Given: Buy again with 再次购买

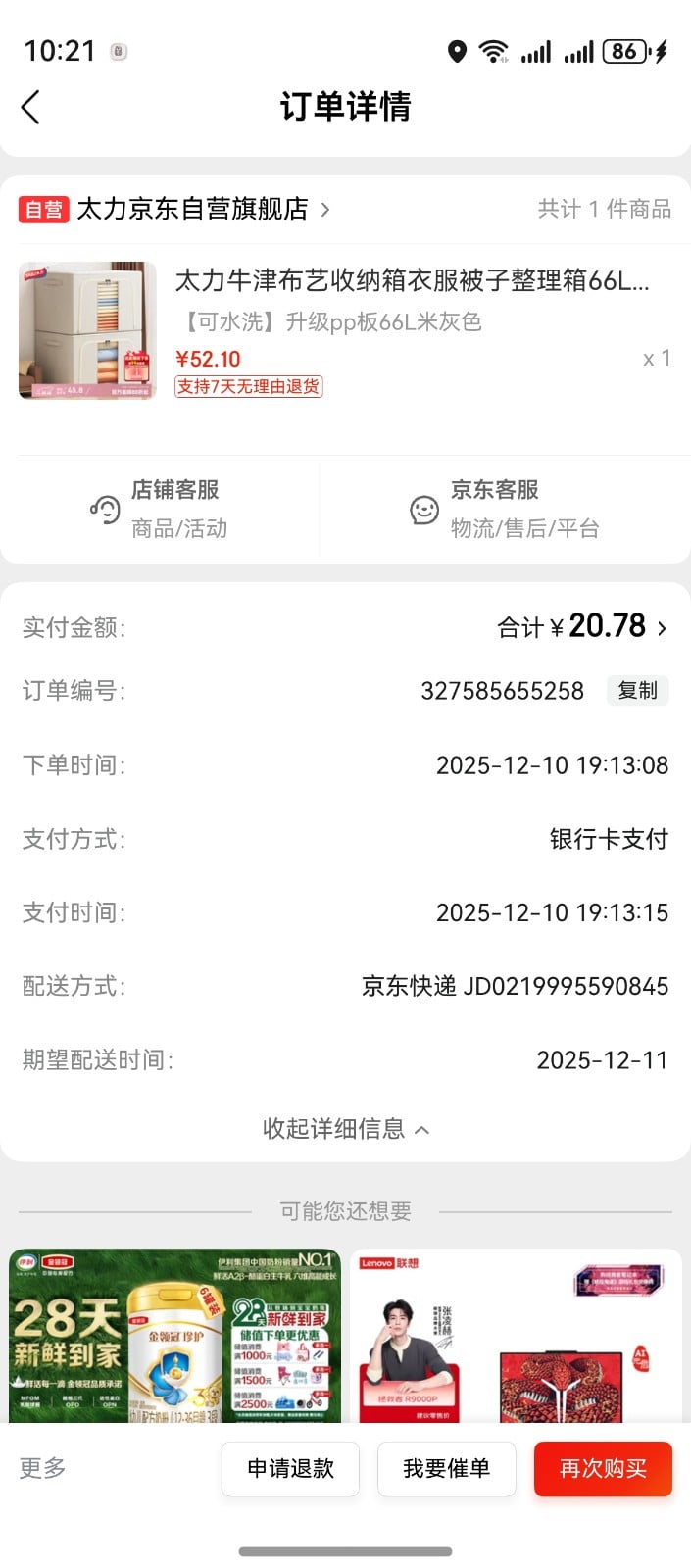Looking at the screenshot, I should (603, 1468).
